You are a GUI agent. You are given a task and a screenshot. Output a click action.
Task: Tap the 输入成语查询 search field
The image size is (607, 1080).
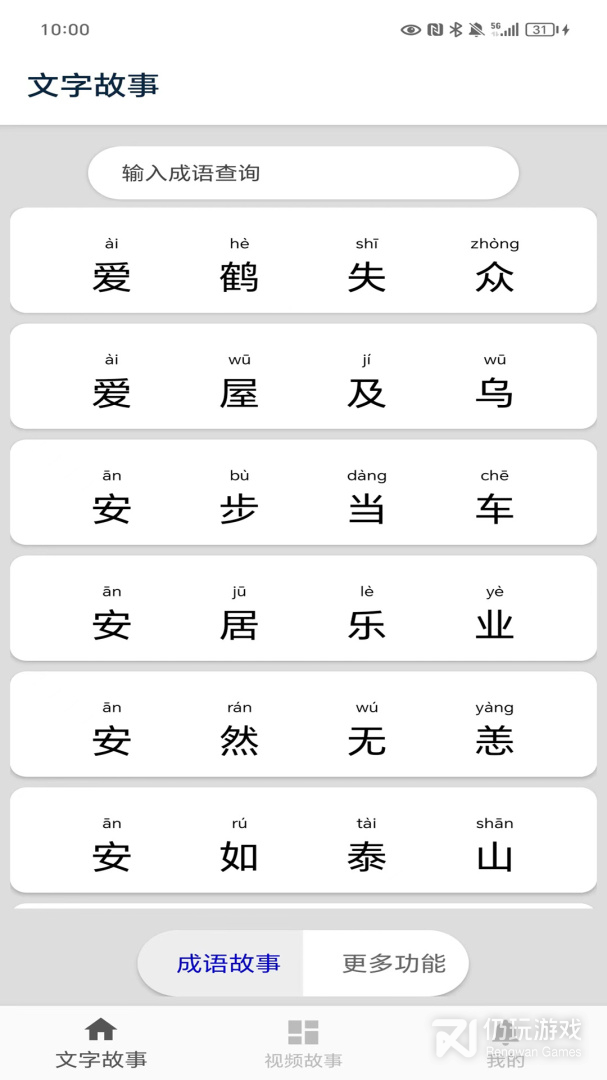(x=303, y=173)
